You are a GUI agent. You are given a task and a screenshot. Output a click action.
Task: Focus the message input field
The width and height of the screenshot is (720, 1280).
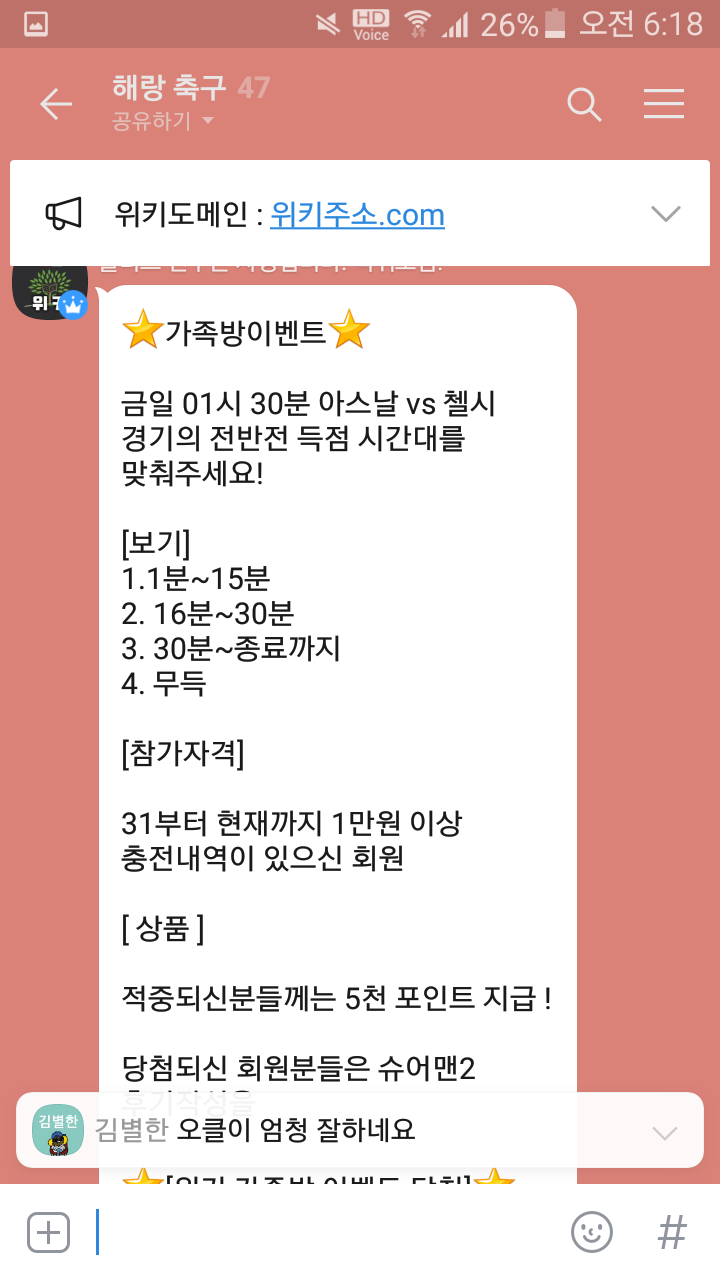320,1232
